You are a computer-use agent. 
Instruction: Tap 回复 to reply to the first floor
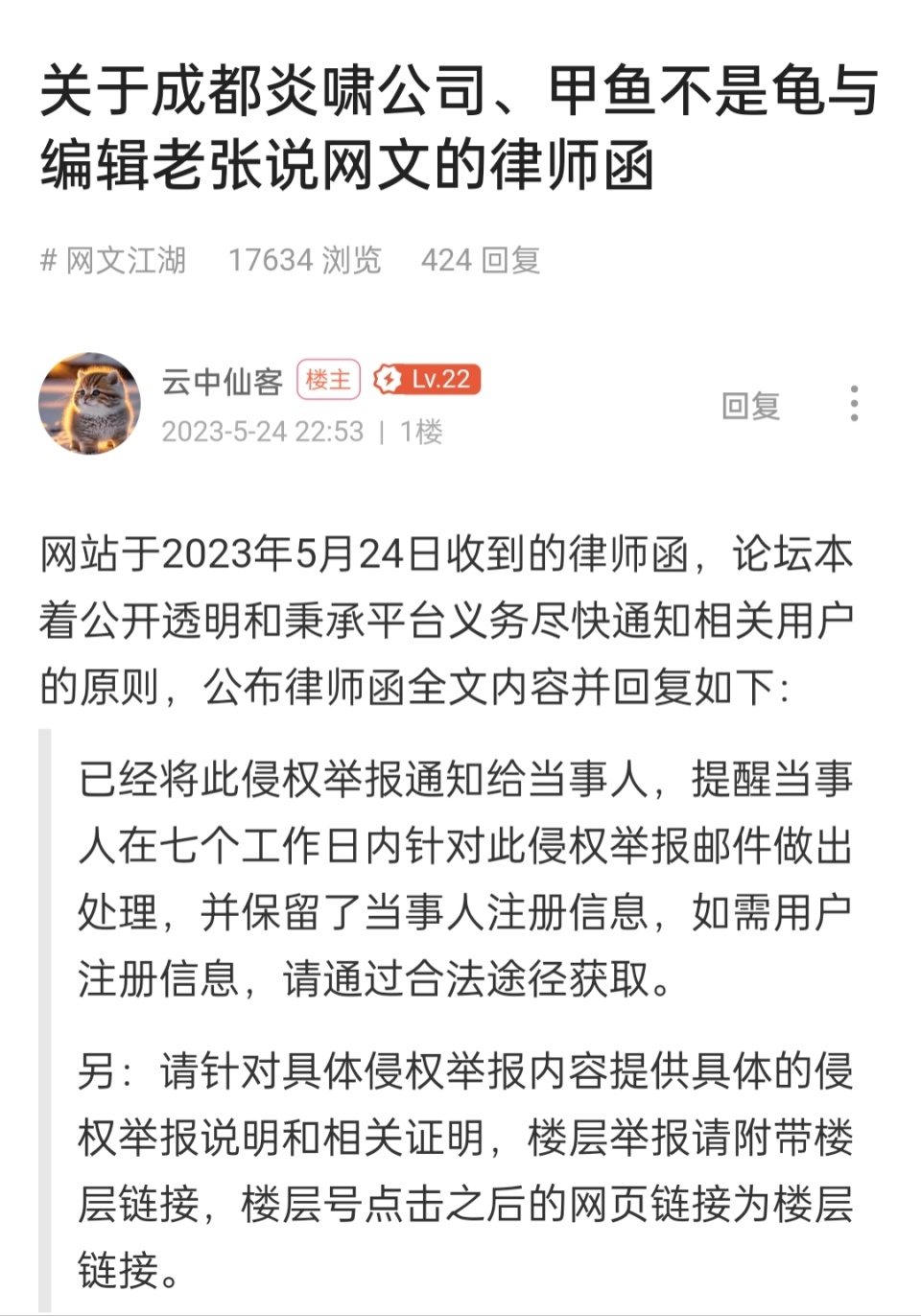750,406
